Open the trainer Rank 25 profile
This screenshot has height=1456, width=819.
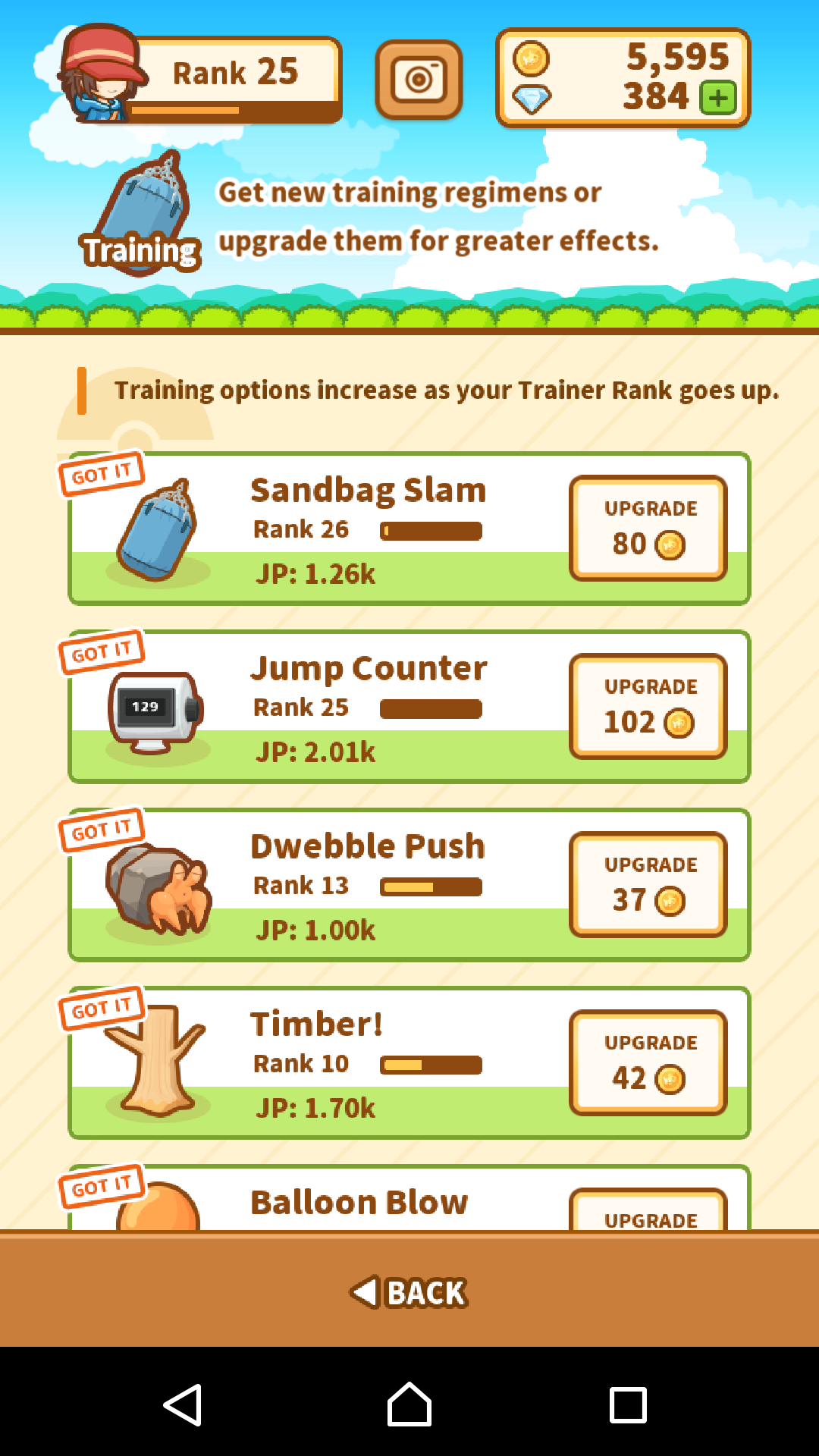tap(201, 76)
